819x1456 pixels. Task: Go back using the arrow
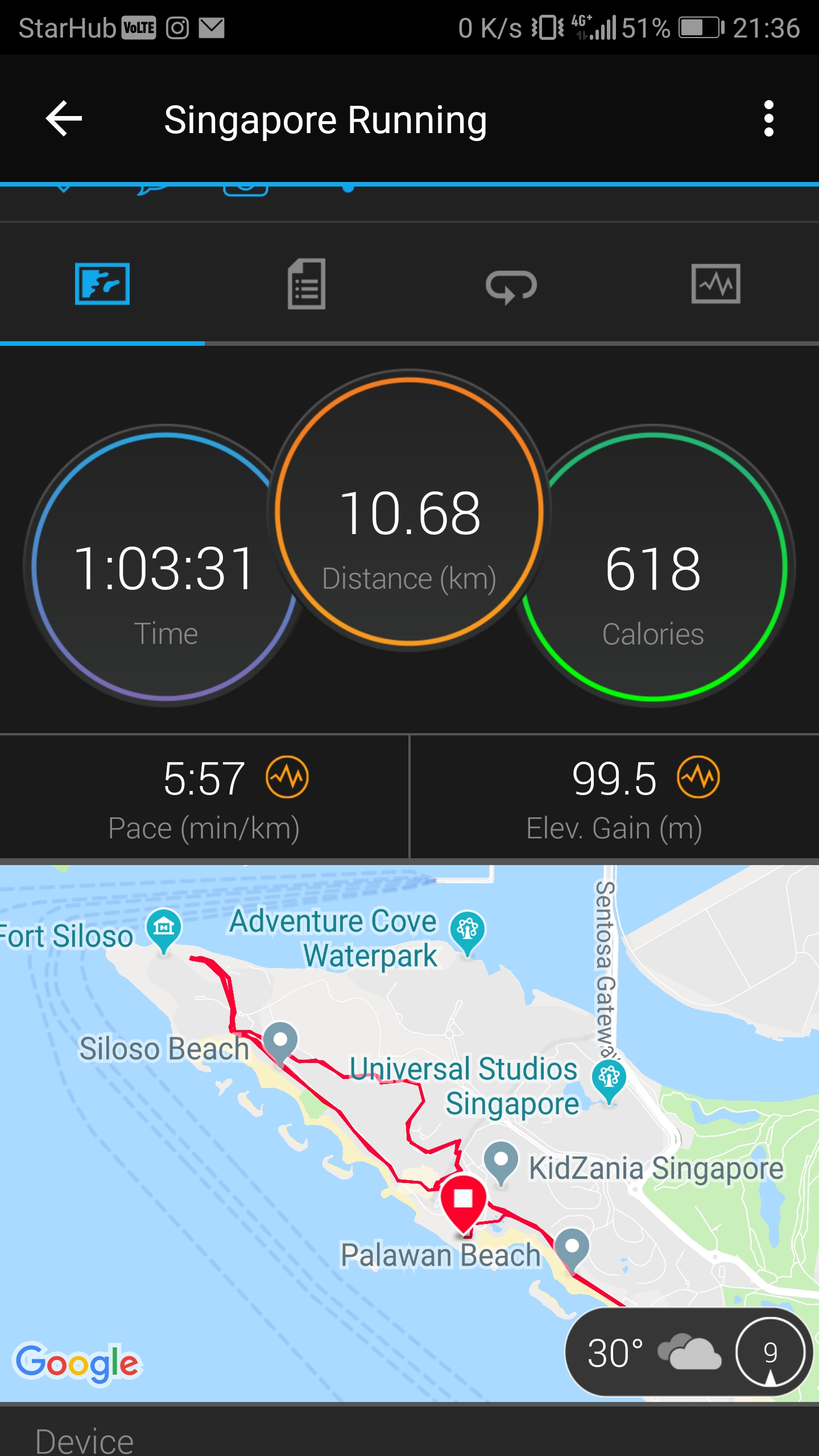click(x=64, y=119)
